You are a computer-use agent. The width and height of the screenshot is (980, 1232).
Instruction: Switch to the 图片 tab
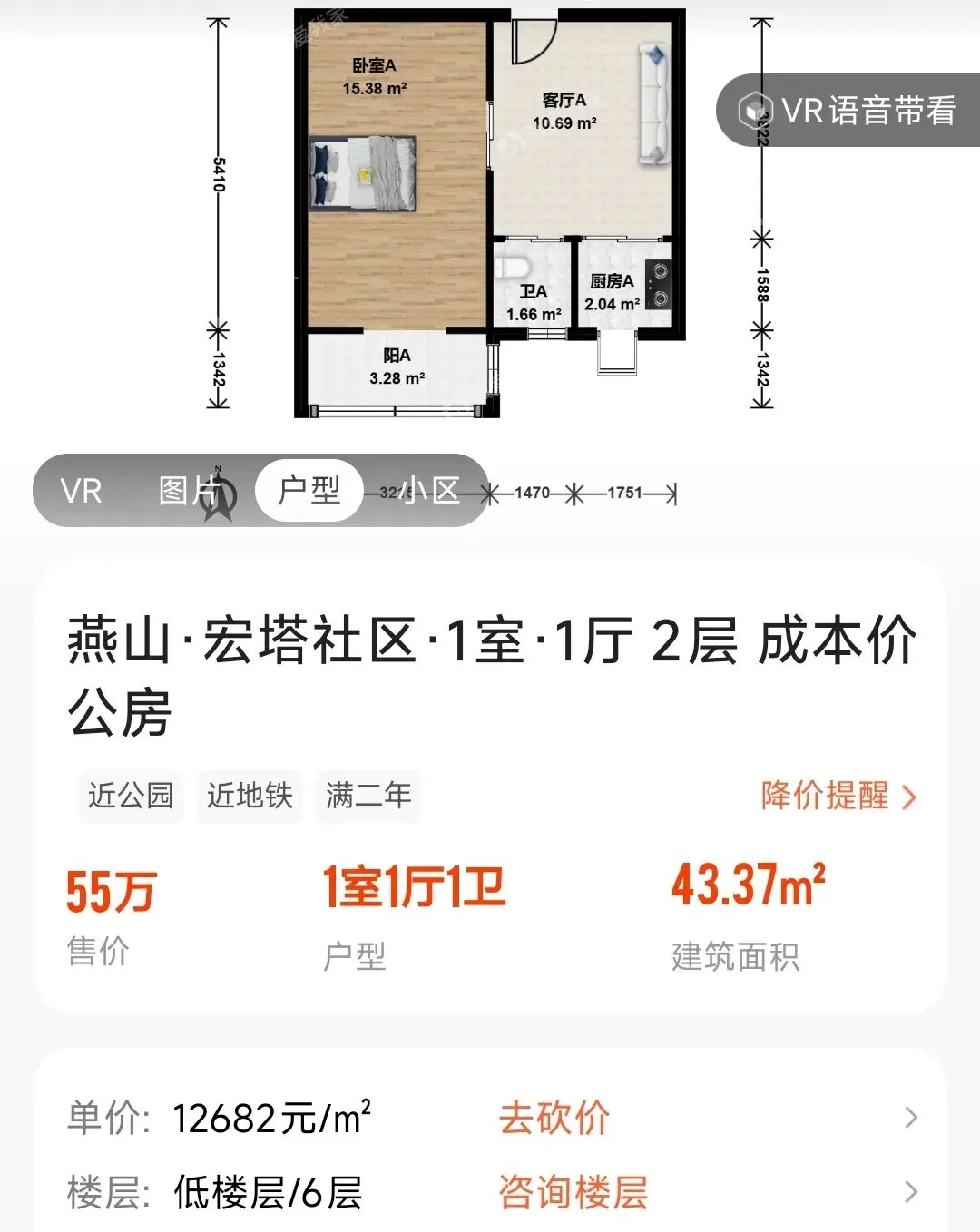click(x=189, y=491)
